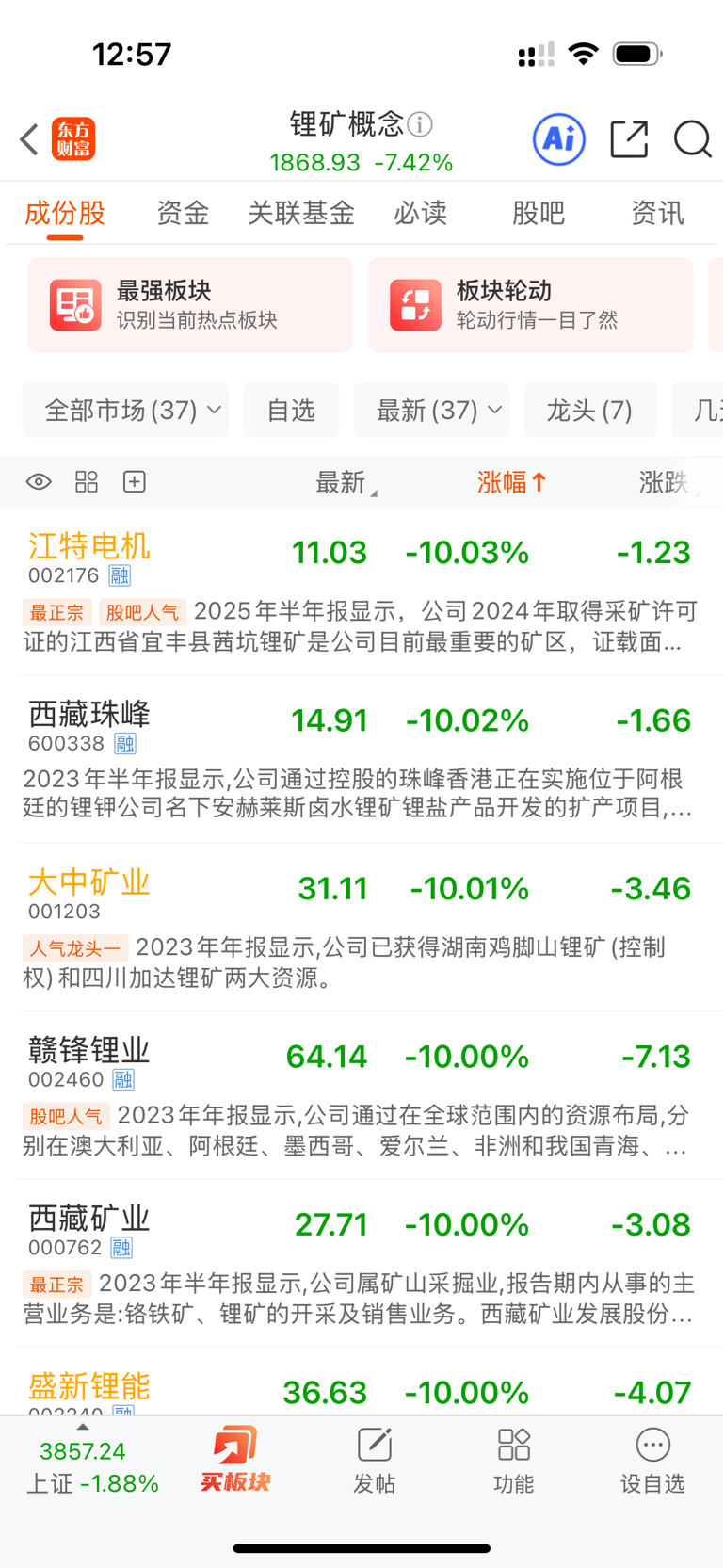Tap 买板块 in the bottom bar
Screen dimensions: 724x1568
point(234,1459)
